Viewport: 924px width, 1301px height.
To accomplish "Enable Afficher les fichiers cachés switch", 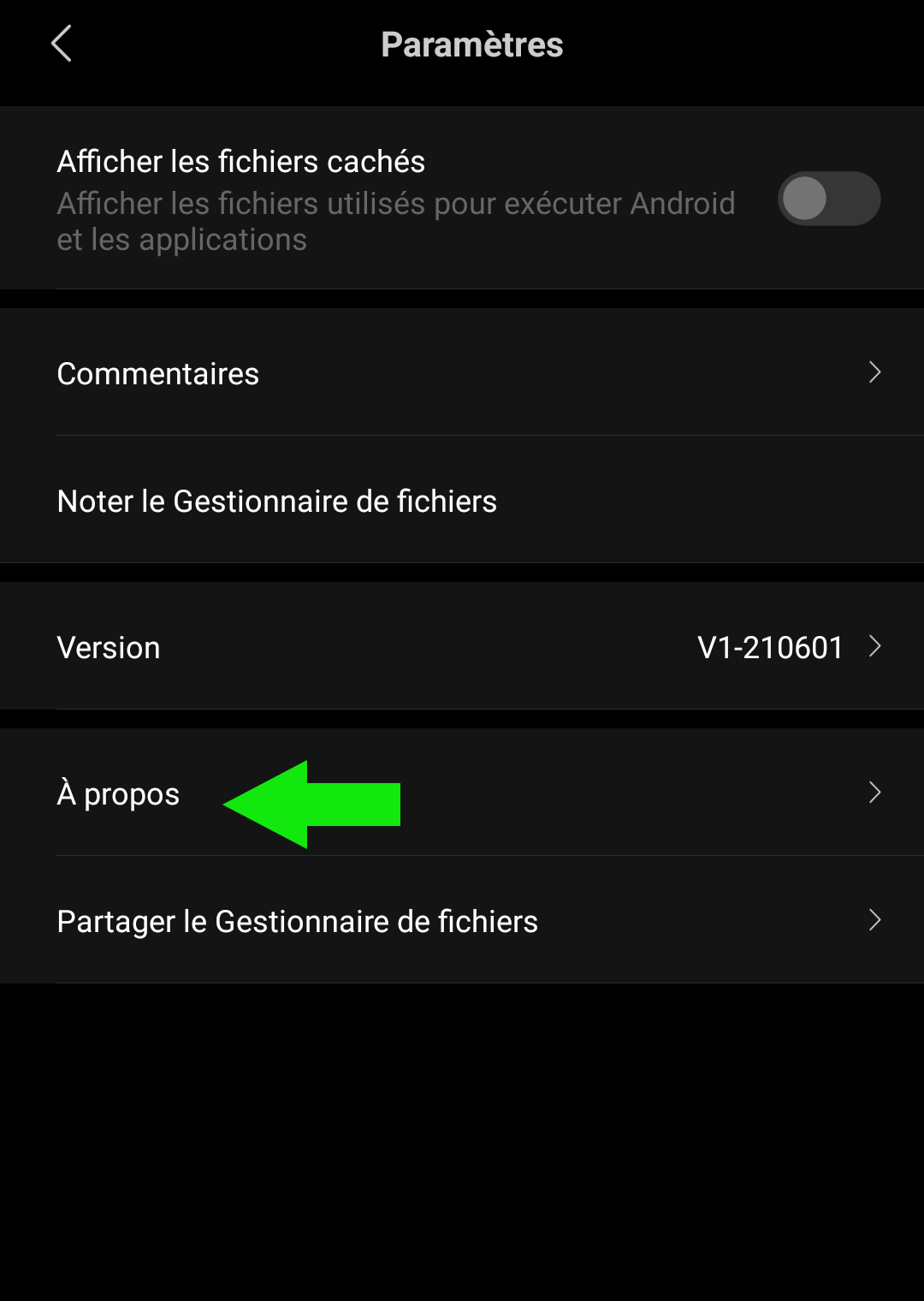I will [828, 199].
